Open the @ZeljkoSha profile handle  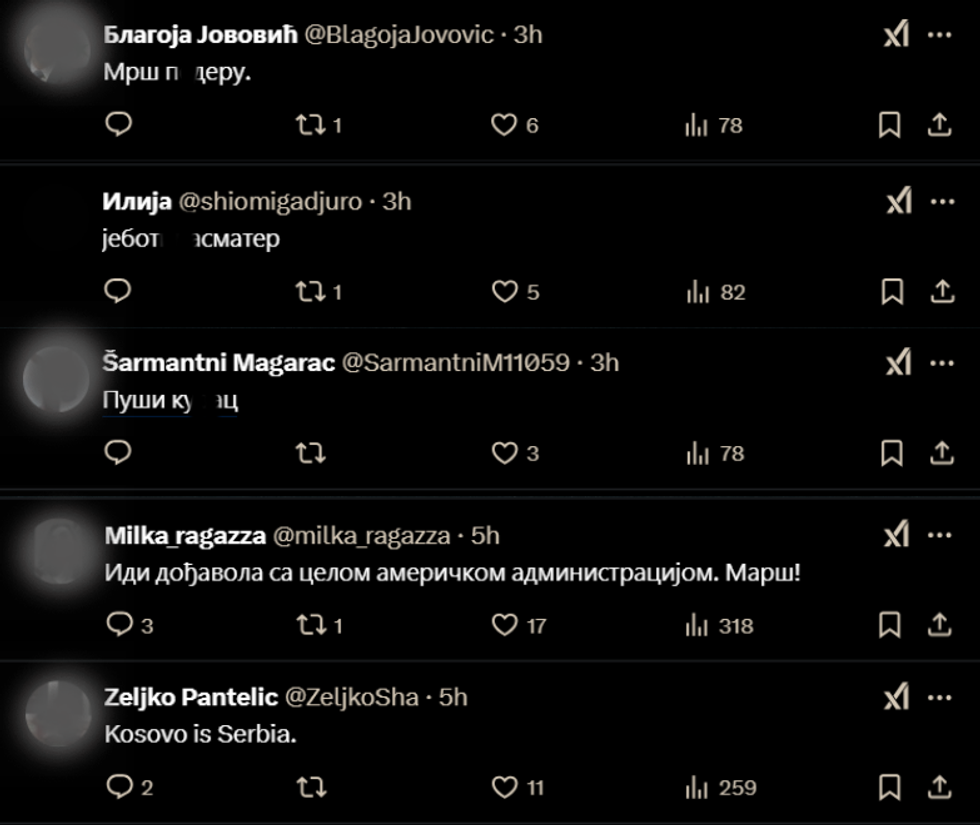point(352,697)
